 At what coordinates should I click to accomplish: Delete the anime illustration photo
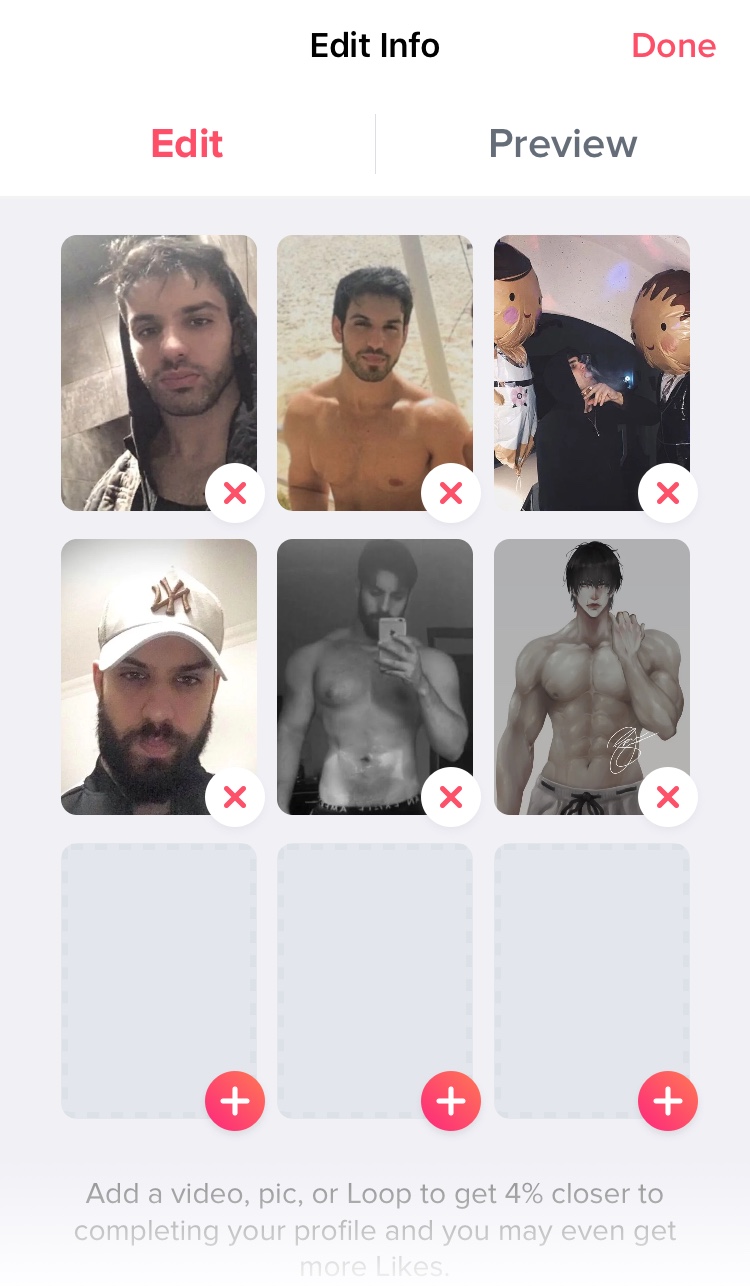coord(668,797)
